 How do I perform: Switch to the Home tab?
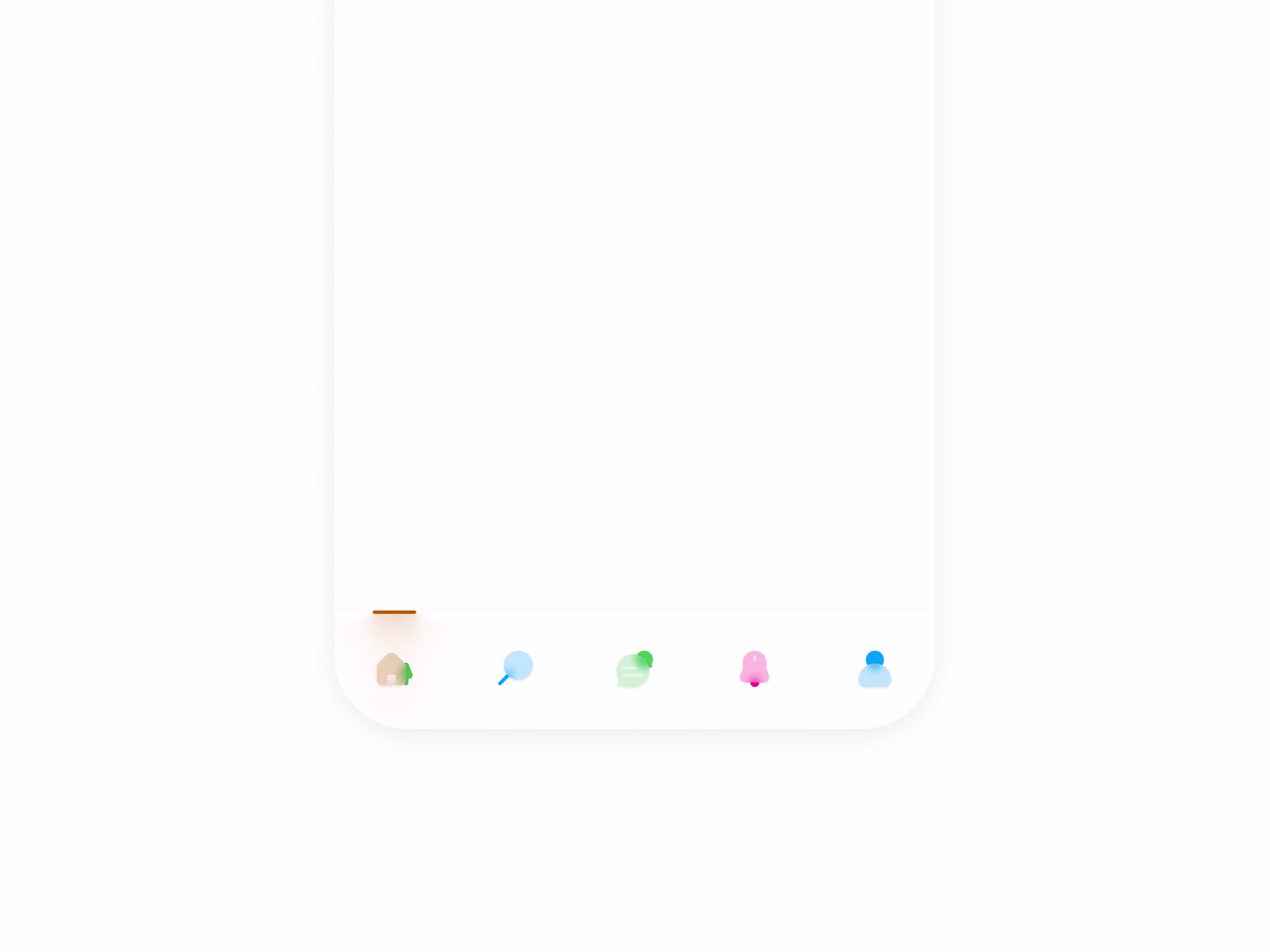click(x=394, y=669)
